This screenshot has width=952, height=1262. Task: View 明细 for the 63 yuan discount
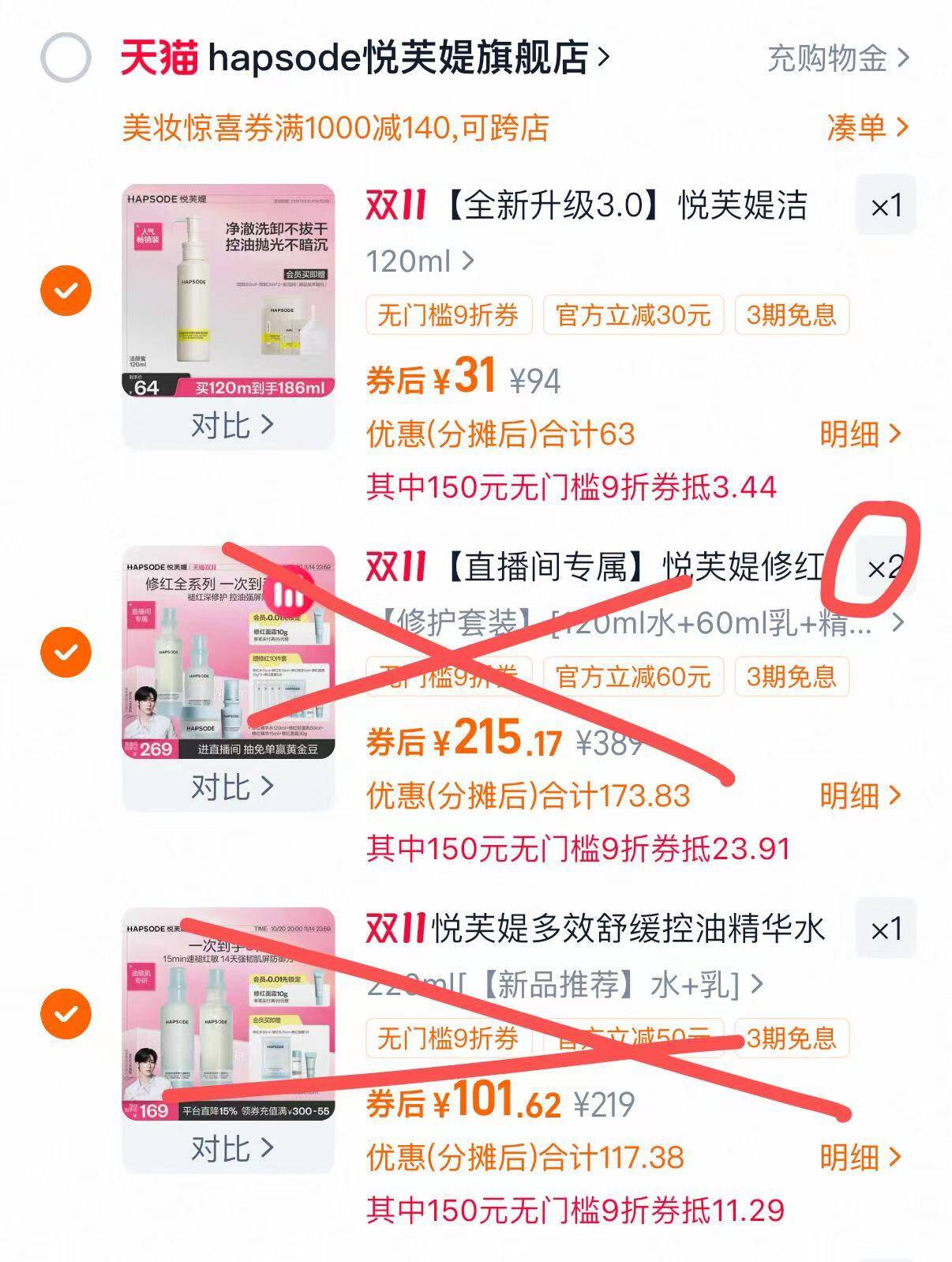click(x=860, y=434)
